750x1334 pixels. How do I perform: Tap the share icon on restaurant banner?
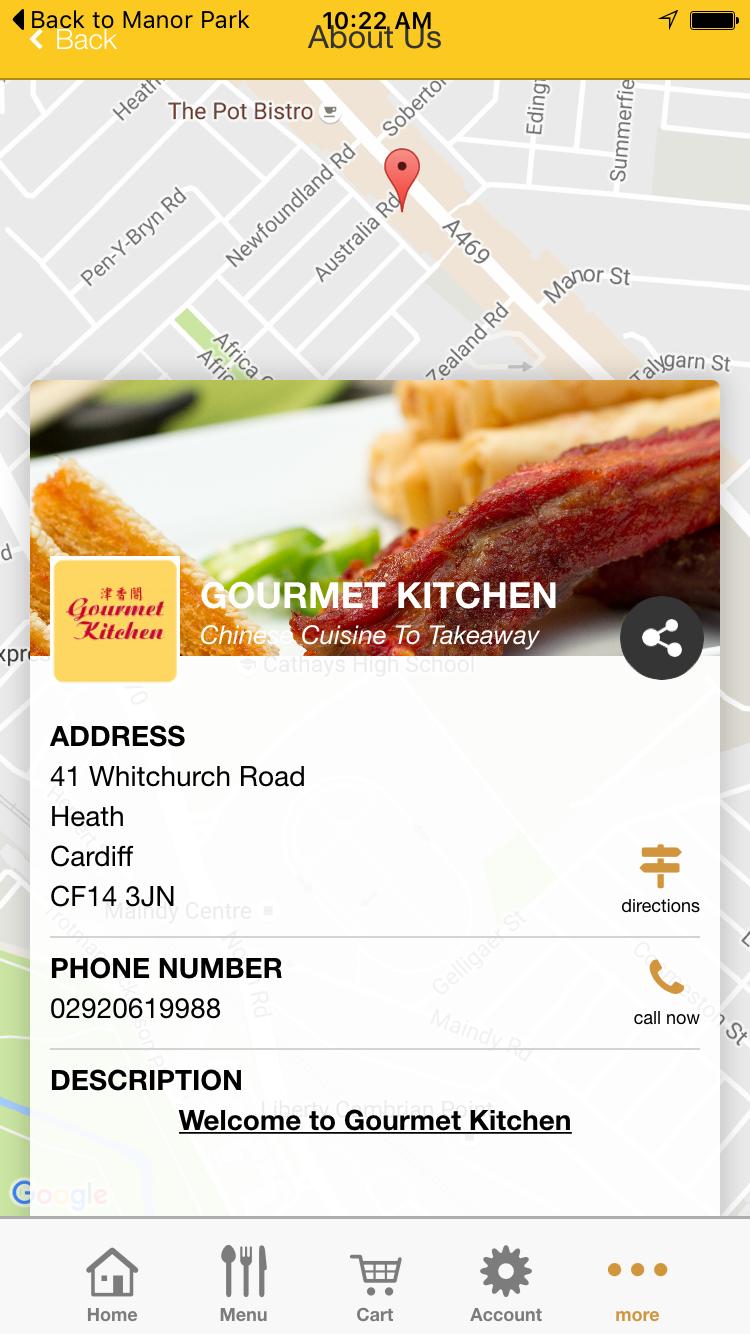662,638
